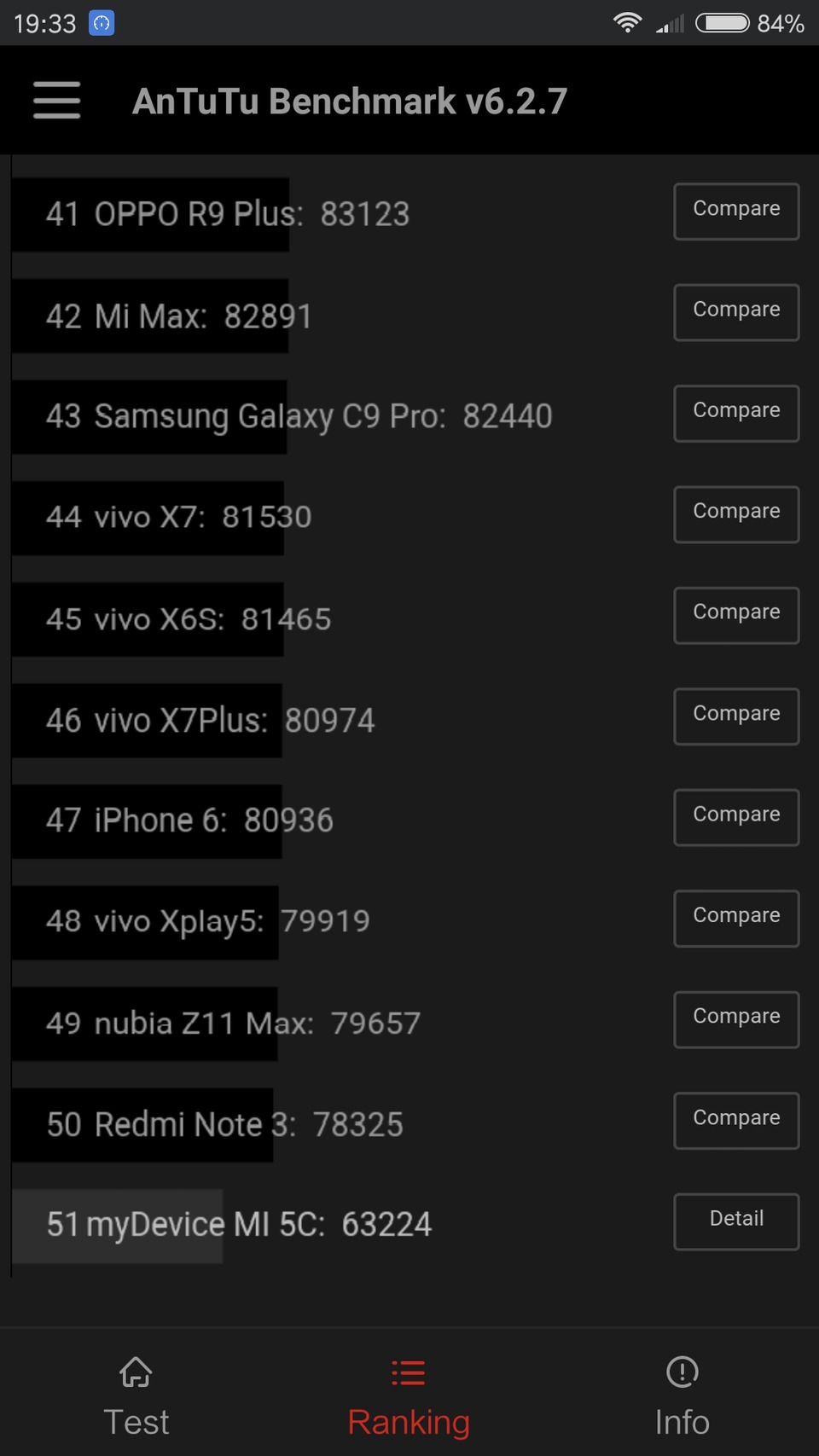
Task: Tap the cellular signal strength icon
Action: coord(668,23)
